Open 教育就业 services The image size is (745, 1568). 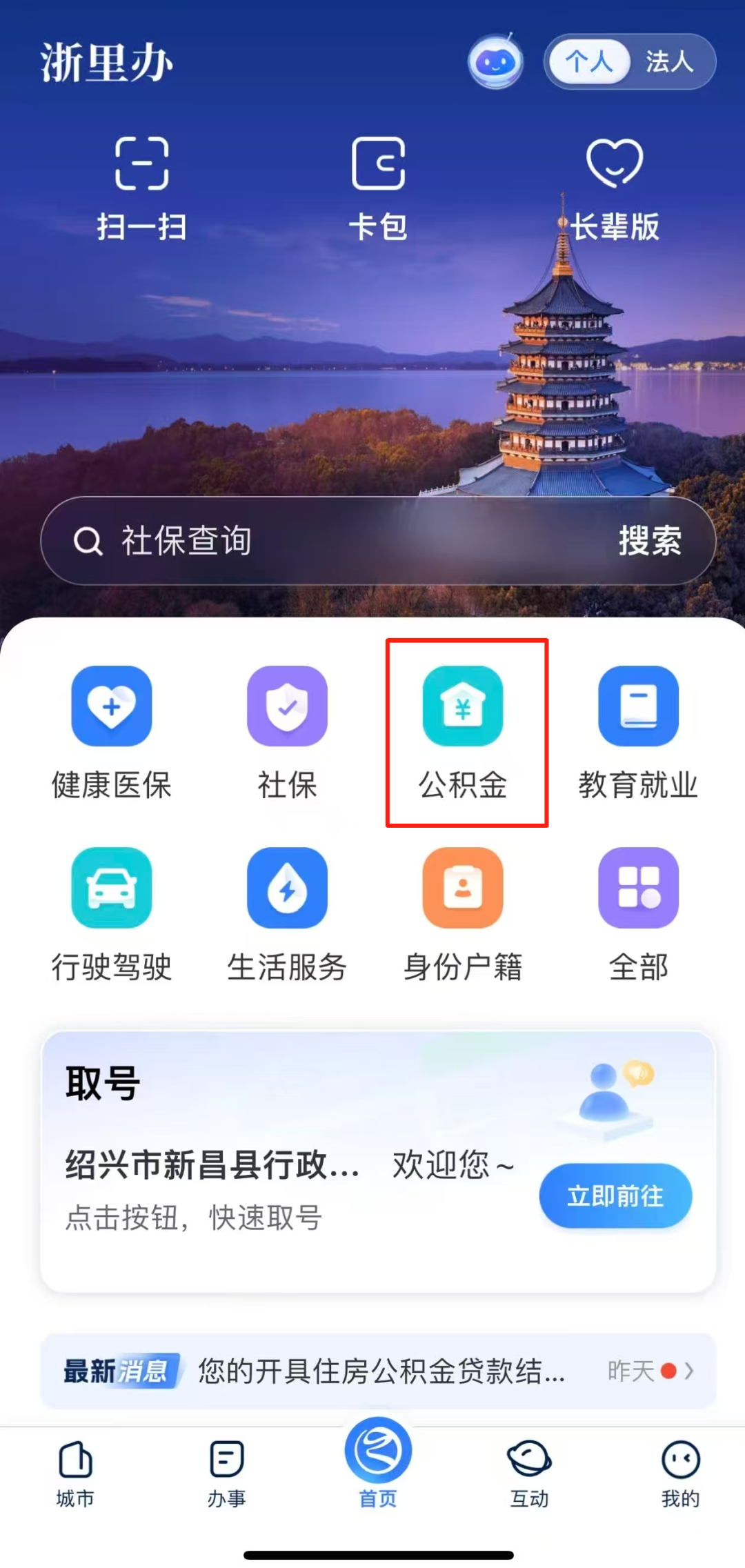[638, 731]
